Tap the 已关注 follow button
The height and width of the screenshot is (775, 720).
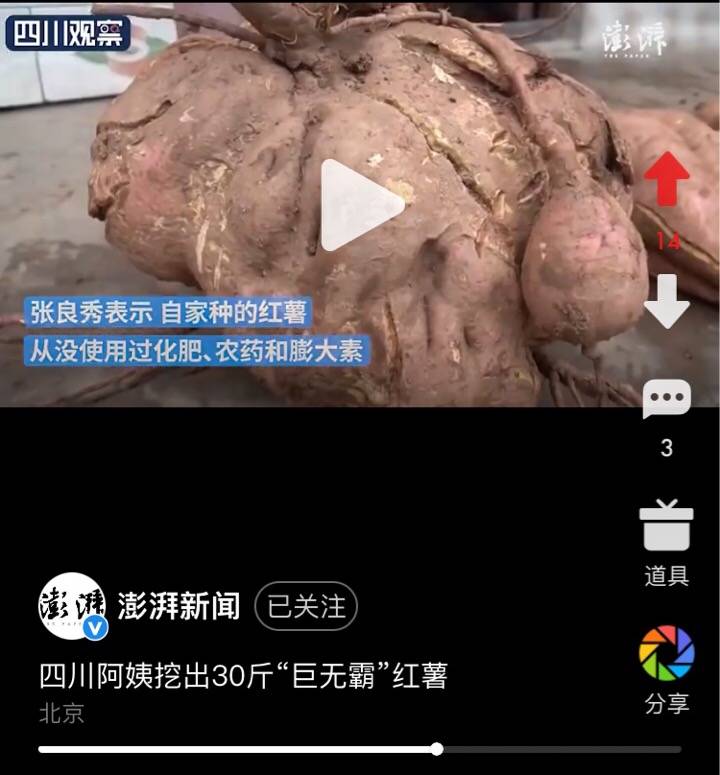tap(306, 606)
